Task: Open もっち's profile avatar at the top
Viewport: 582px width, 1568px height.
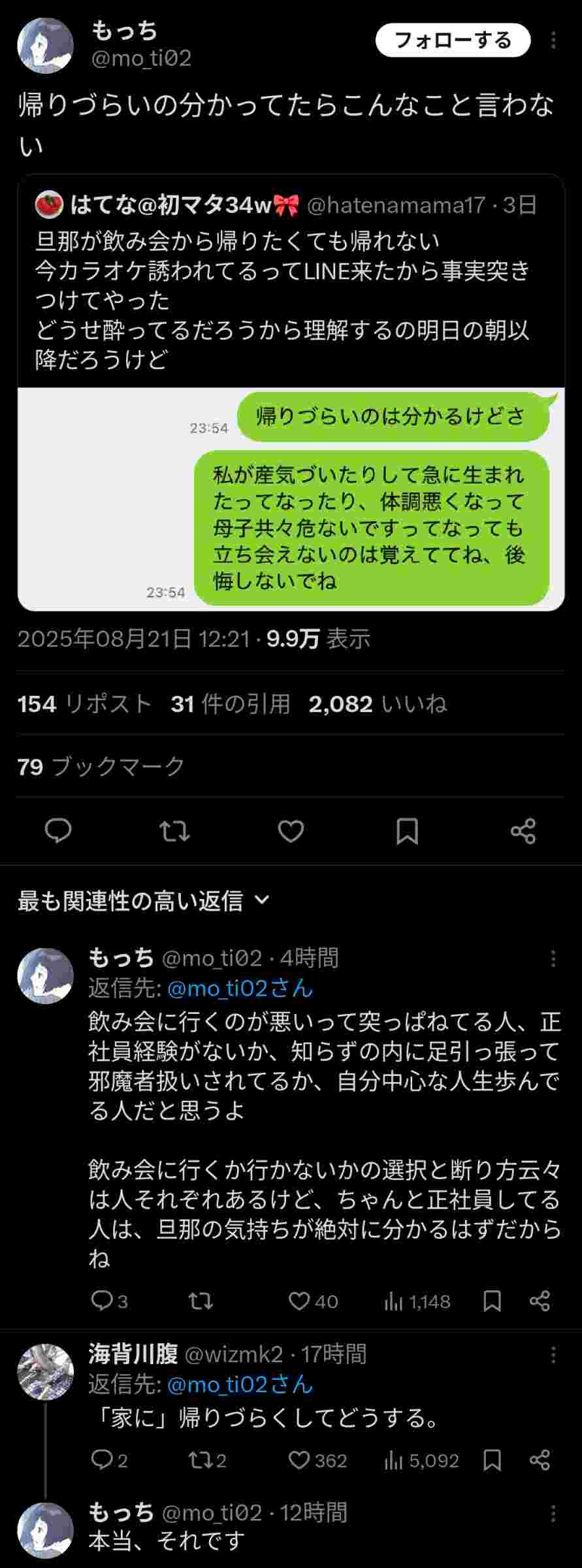Action: pyautogui.click(x=45, y=45)
